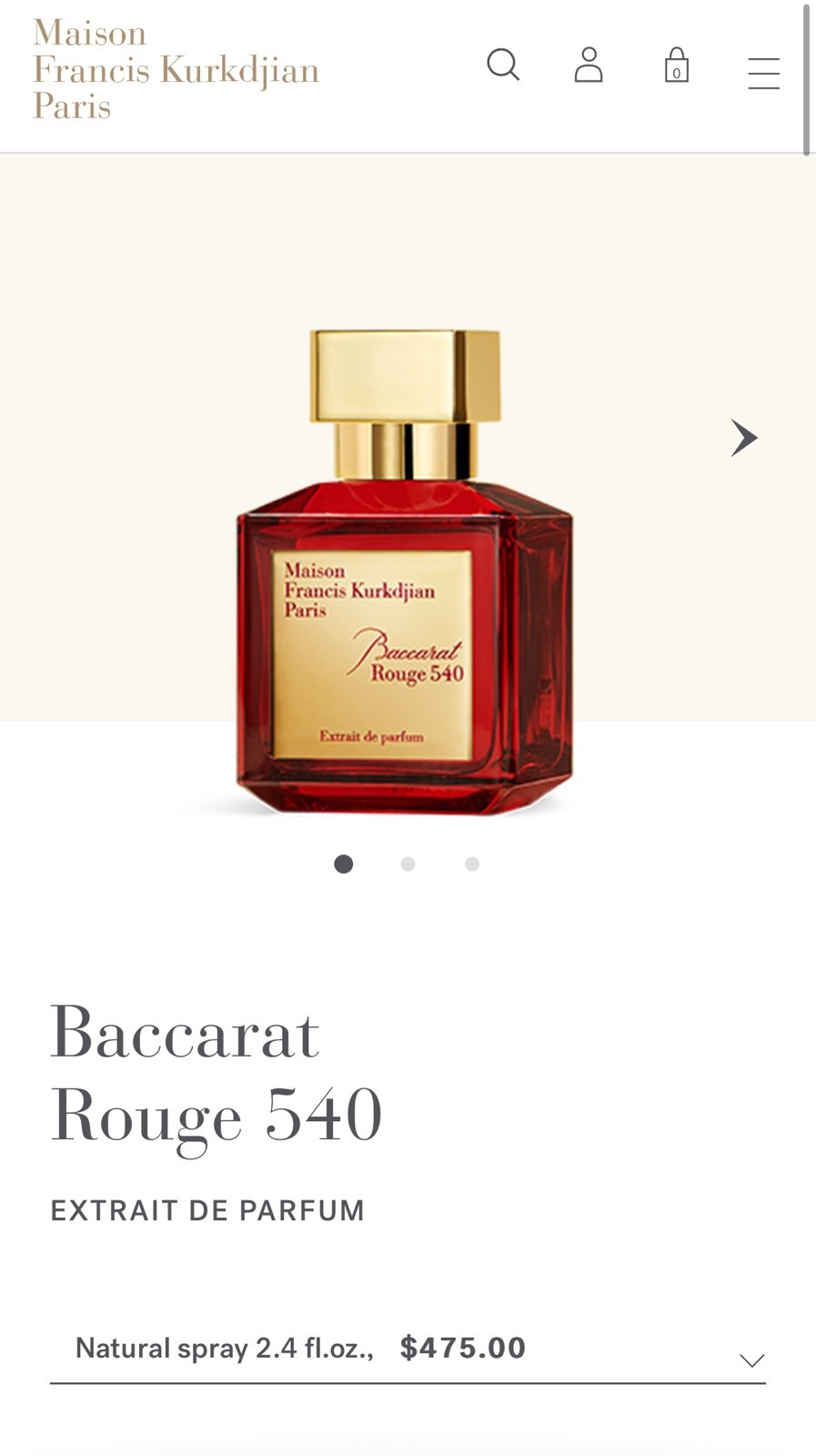Open the shopping bag
This screenshot has width=816, height=1456.
click(x=676, y=66)
